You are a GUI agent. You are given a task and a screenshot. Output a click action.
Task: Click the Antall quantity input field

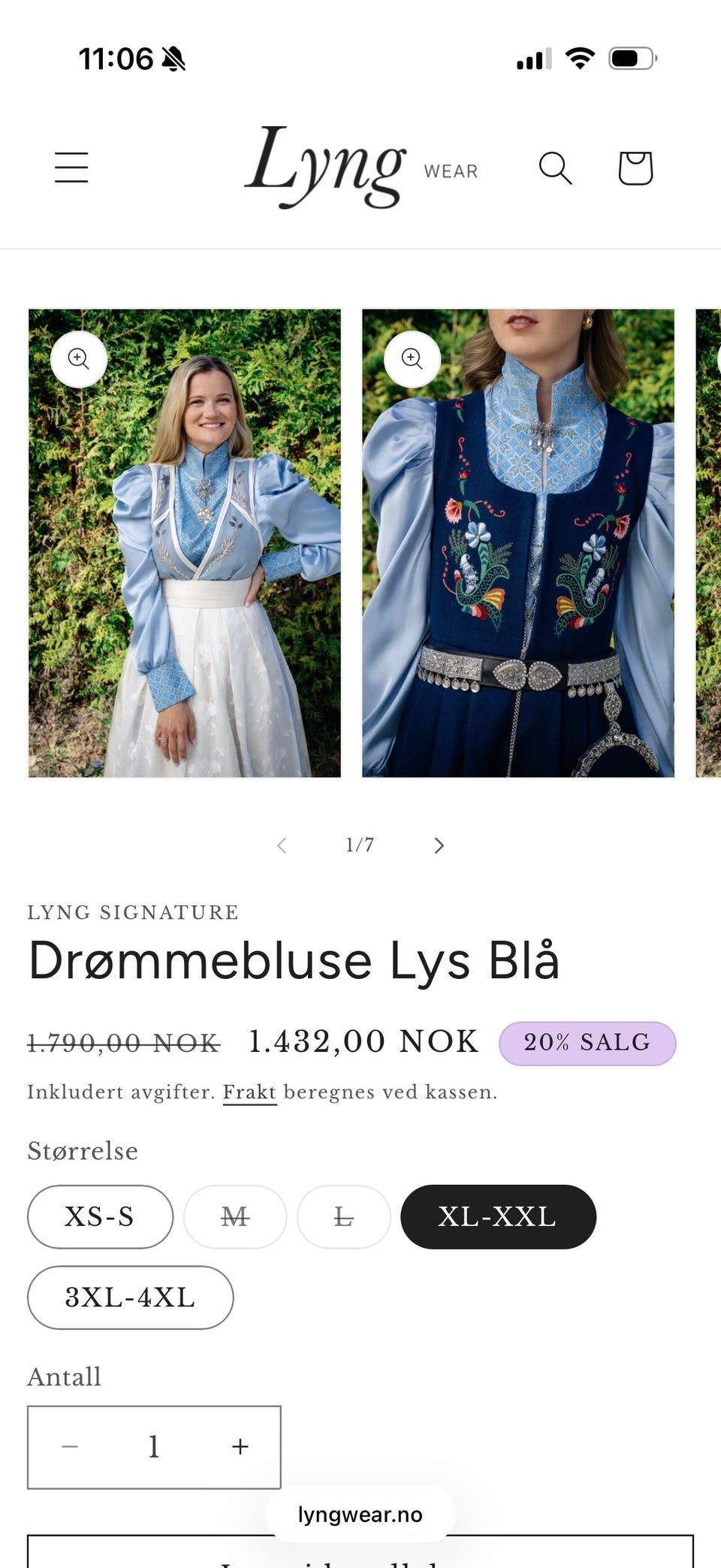(x=154, y=1446)
